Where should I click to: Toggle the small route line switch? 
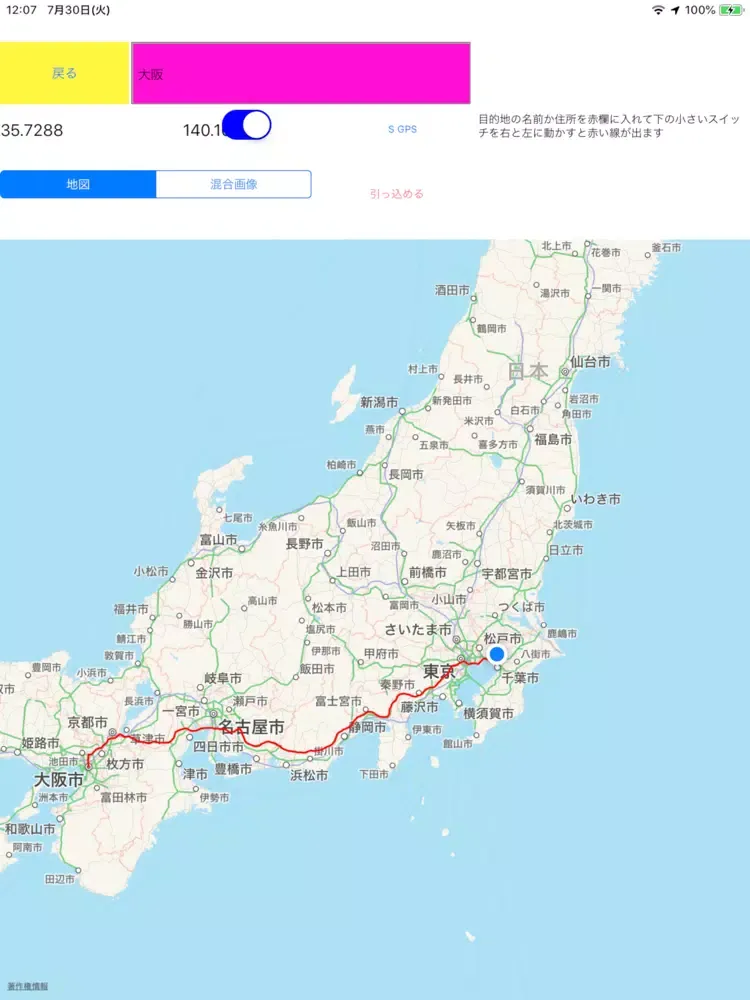click(x=247, y=125)
